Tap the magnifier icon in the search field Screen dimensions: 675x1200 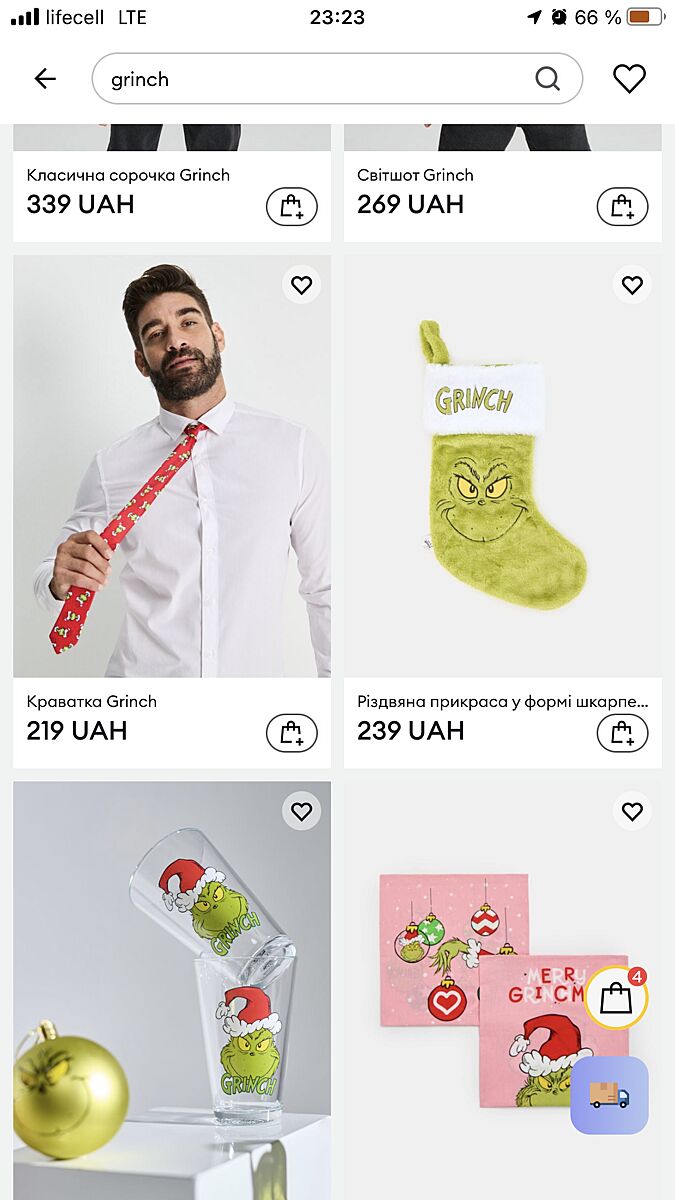(547, 79)
